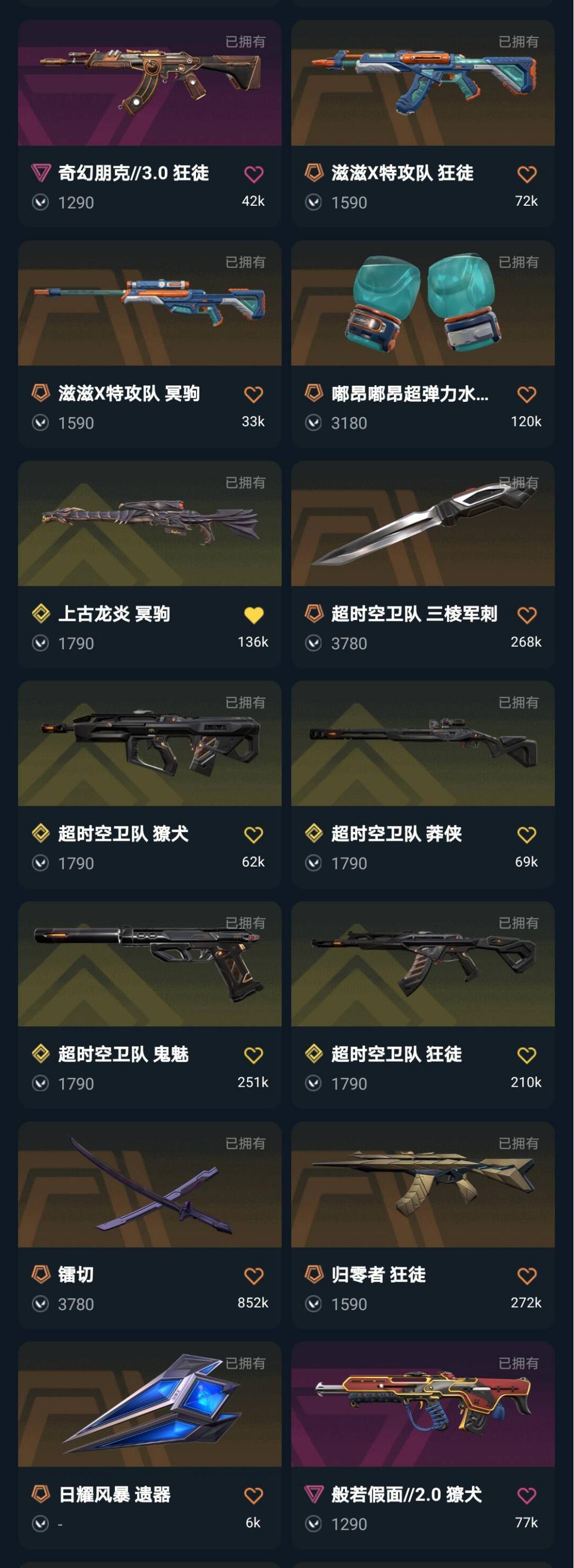Favorite the 滋滋X特攻队 狂徒 skin

pos(526,175)
